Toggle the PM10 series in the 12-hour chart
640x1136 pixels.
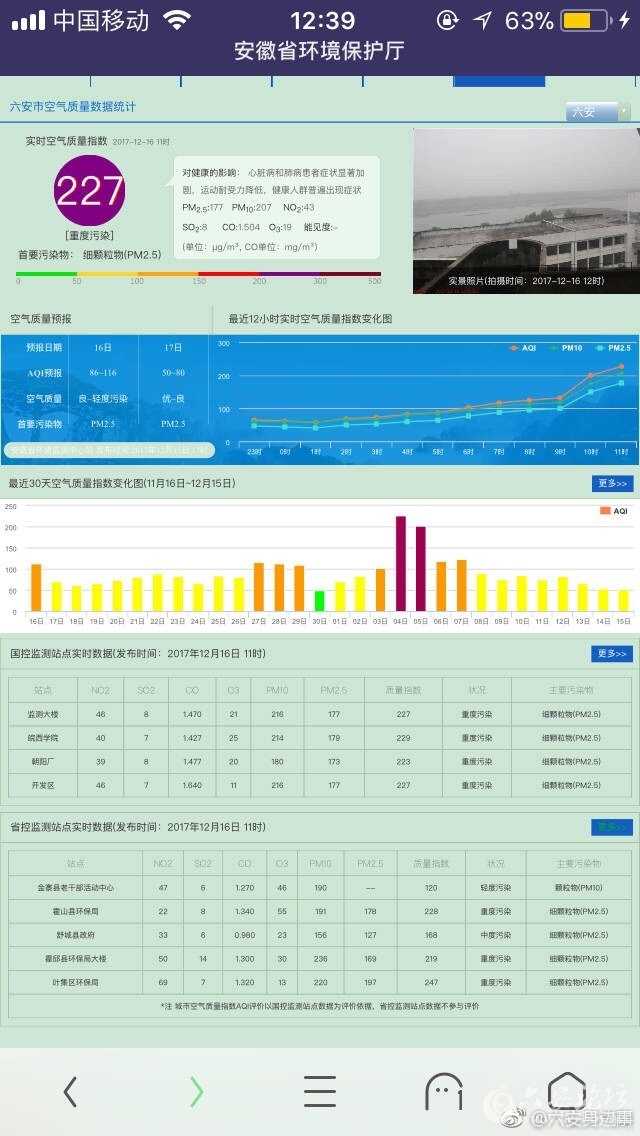(x=566, y=348)
